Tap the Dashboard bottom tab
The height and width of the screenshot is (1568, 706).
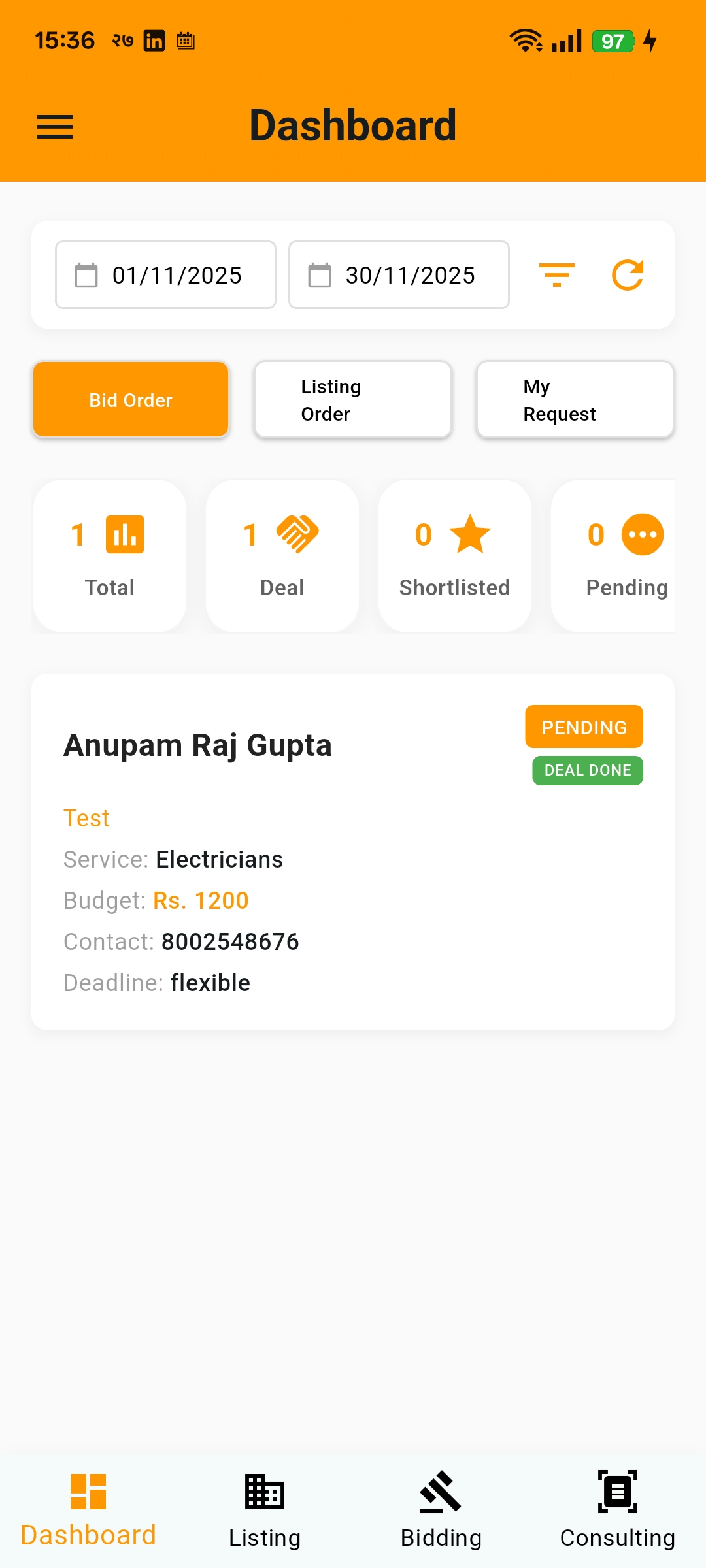click(x=88, y=1509)
